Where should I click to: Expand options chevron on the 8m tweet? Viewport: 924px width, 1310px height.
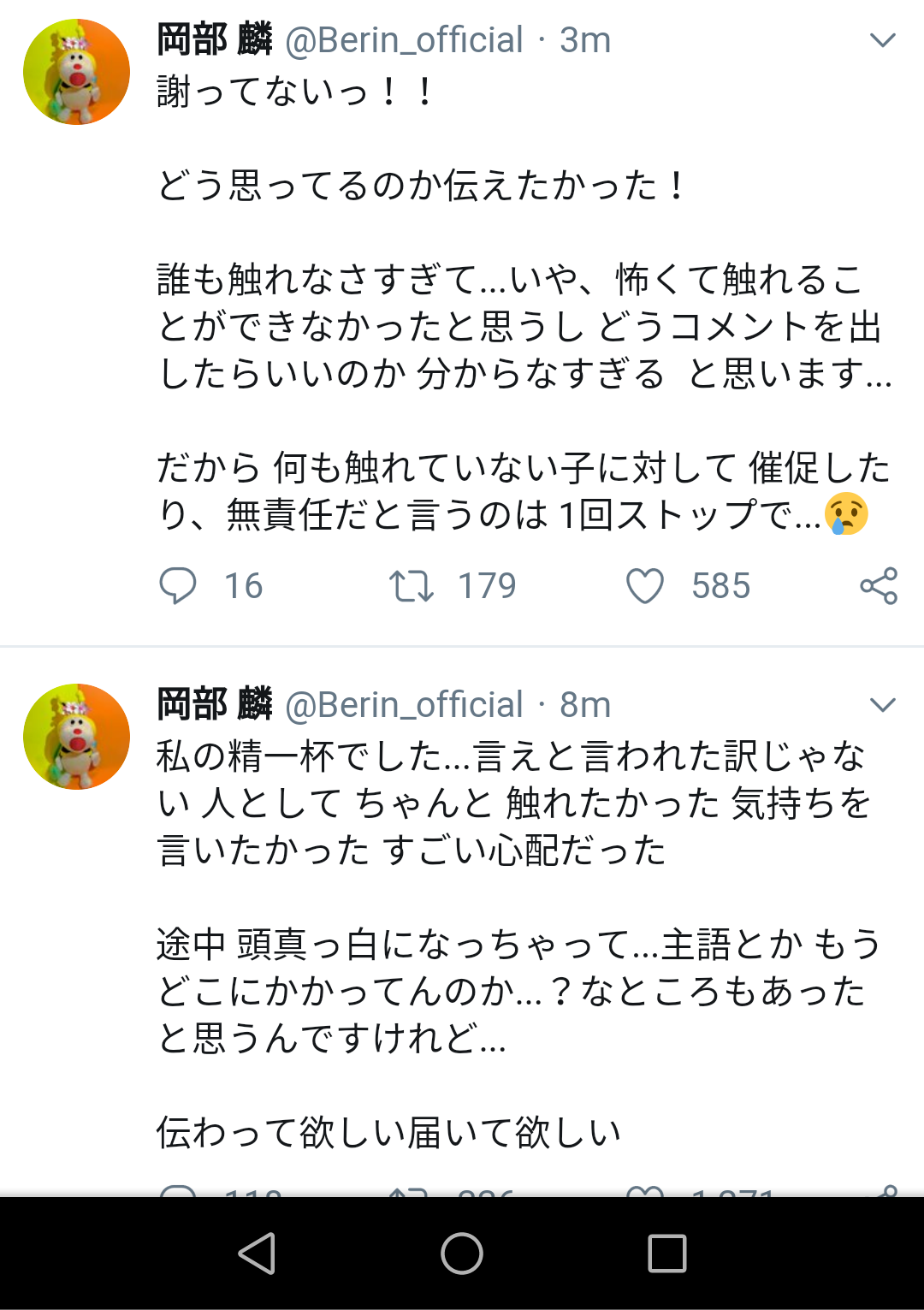click(x=882, y=703)
